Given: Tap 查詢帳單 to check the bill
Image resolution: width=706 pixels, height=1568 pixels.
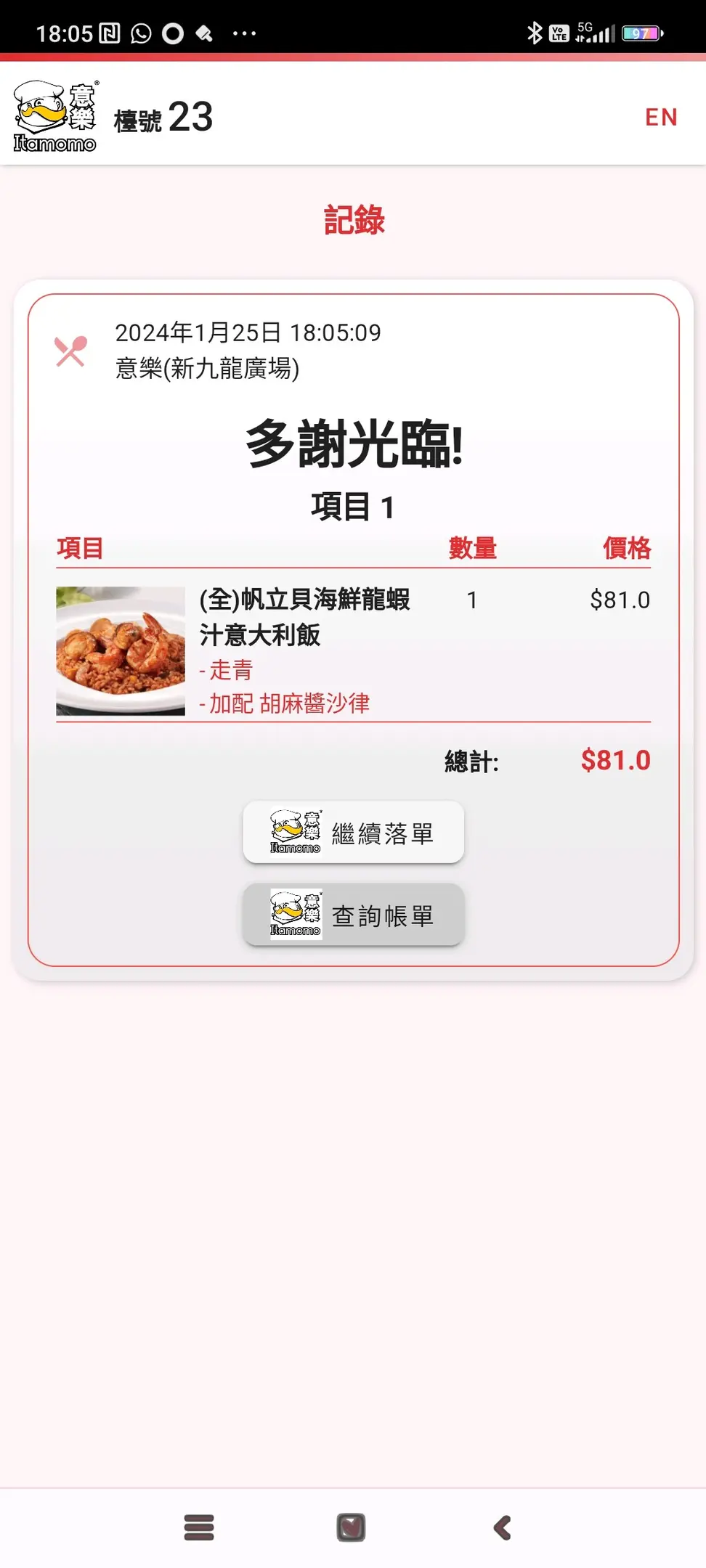Looking at the screenshot, I should [x=354, y=915].
